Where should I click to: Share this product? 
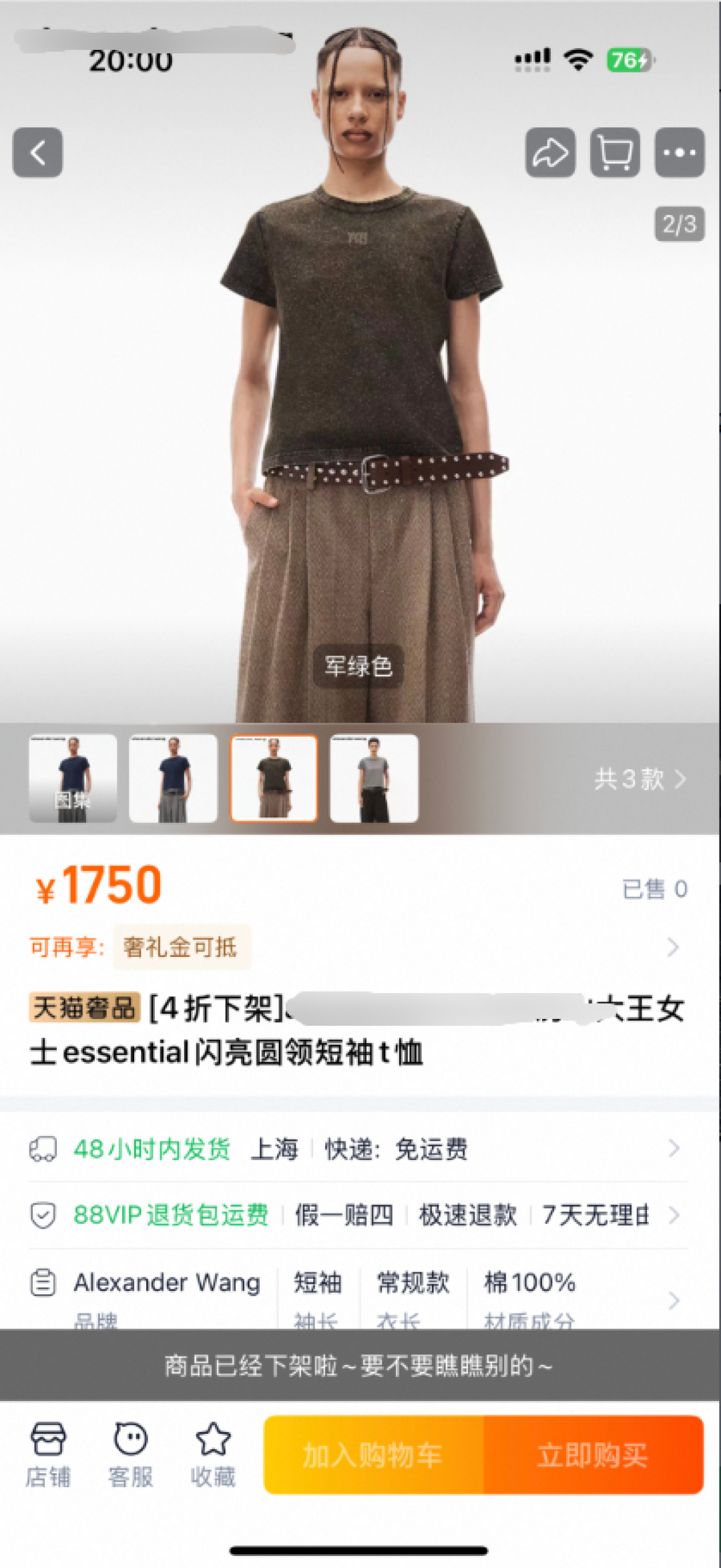tap(549, 152)
